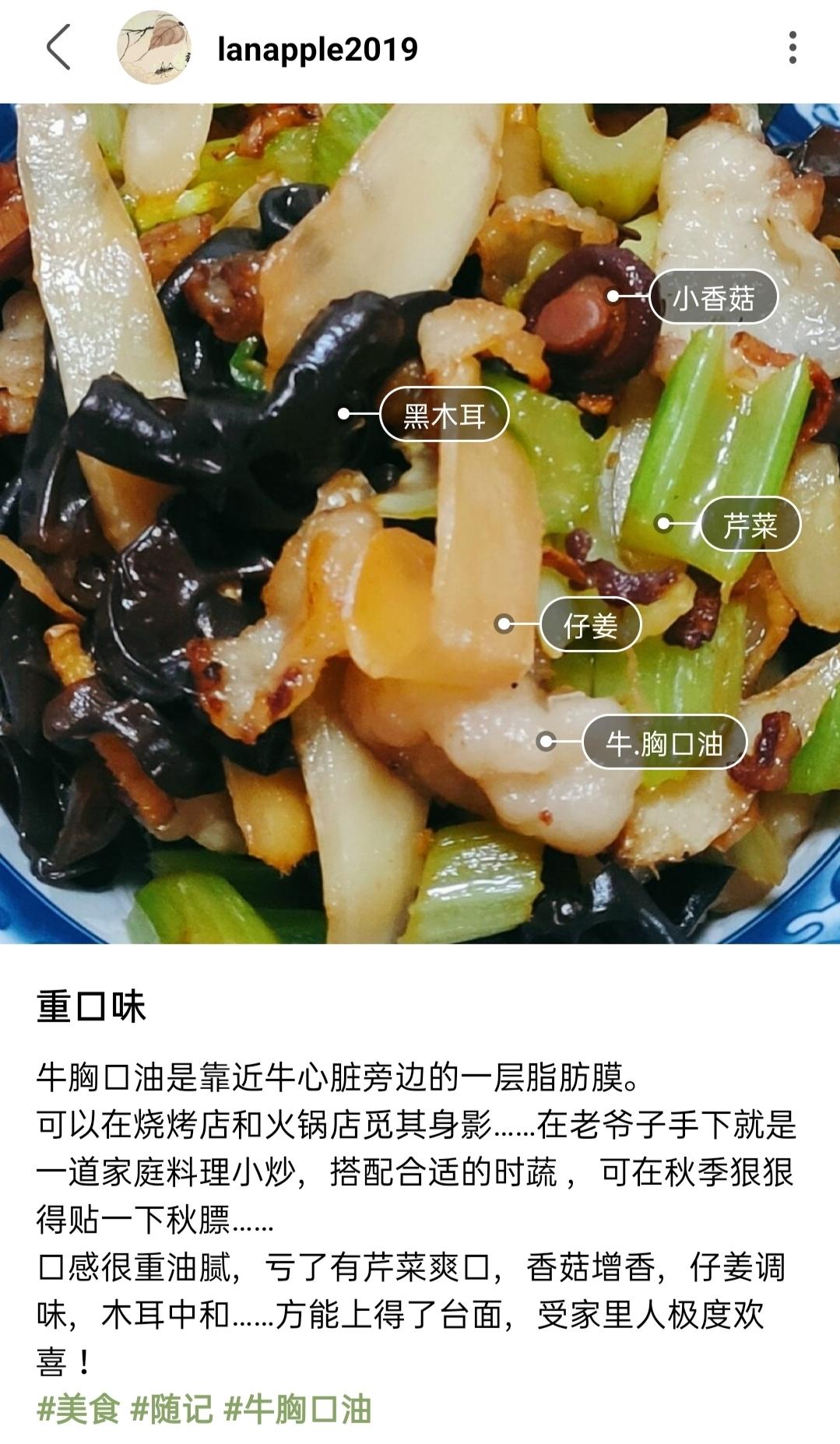This screenshot has height=1444, width=840.
Task: Tap the 黑木耳 tag on the photo
Action: coord(444,415)
